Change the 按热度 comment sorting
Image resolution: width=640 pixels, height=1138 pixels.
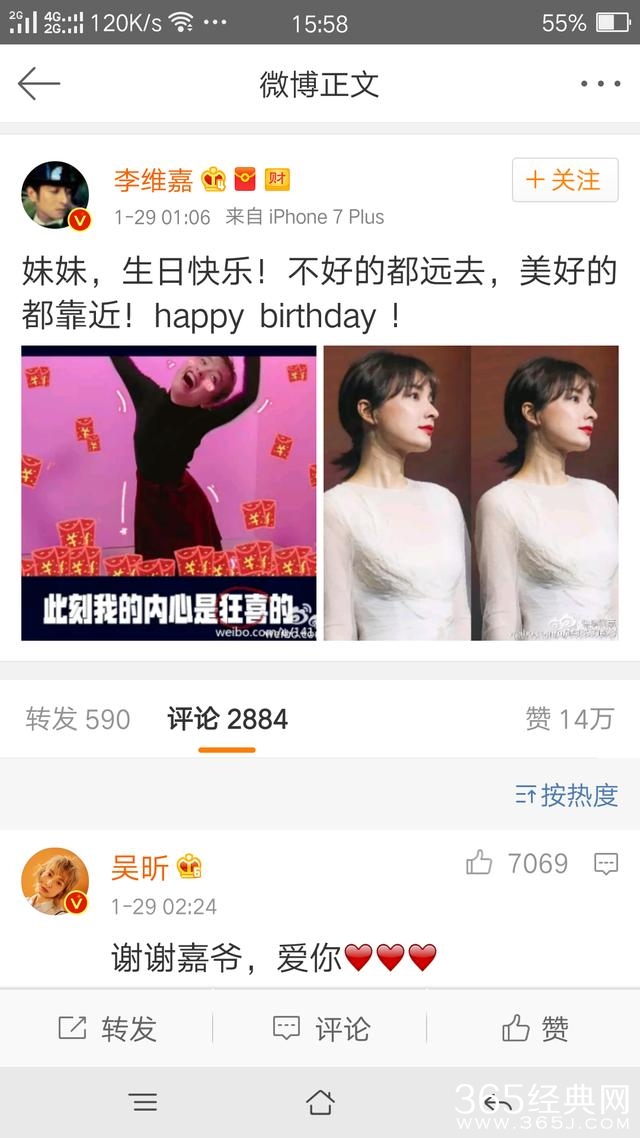click(567, 795)
